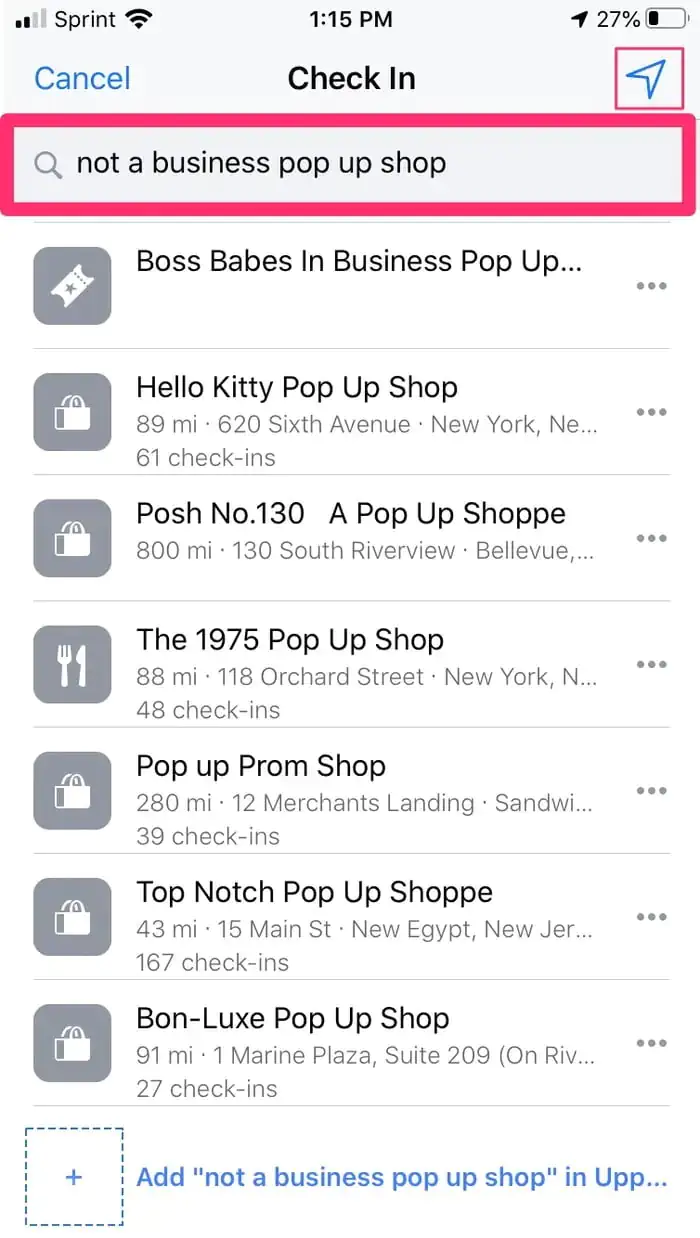700x1238 pixels.
Task: Select Boss Babes In Business Pop Up
Action: [358, 262]
